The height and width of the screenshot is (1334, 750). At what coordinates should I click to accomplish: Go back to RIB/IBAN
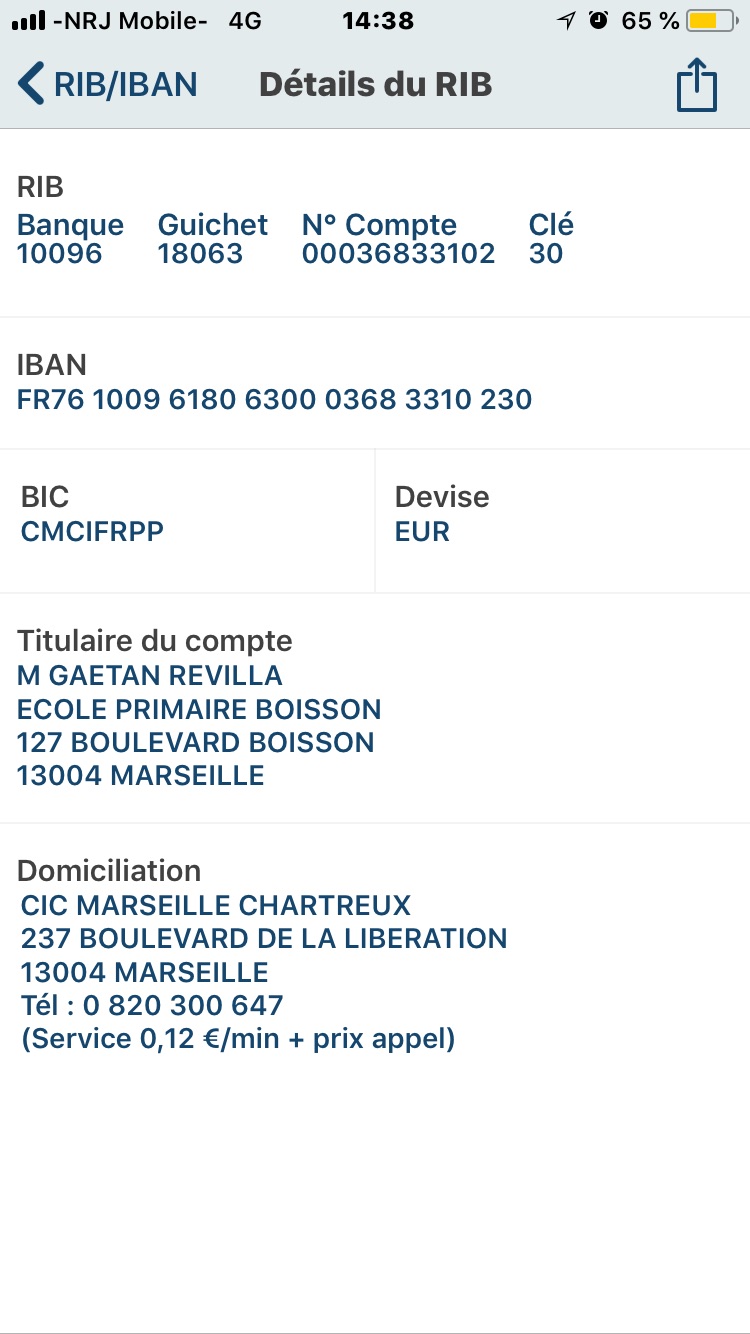pyautogui.click(x=107, y=84)
